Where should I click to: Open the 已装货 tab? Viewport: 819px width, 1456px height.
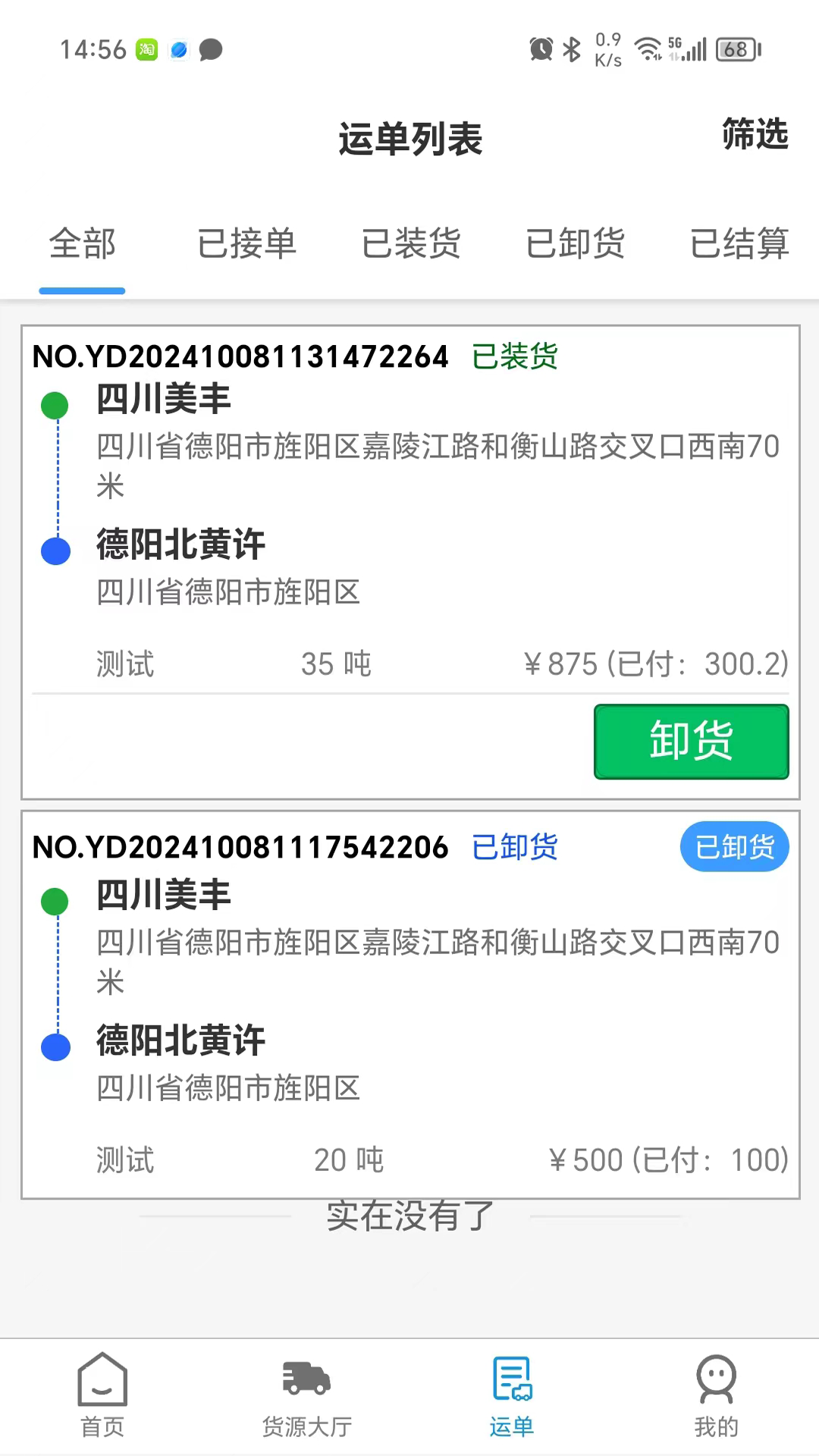pos(410,244)
